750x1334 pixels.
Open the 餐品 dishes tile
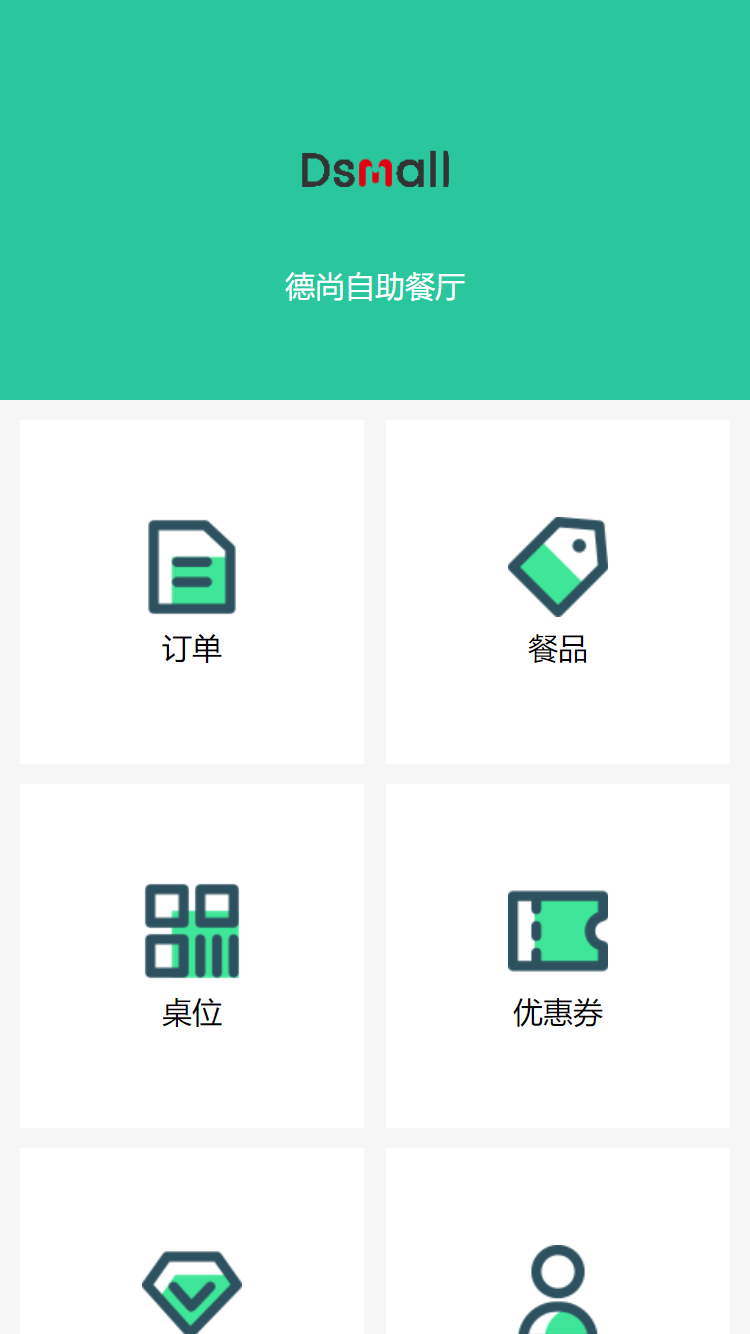pos(558,592)
